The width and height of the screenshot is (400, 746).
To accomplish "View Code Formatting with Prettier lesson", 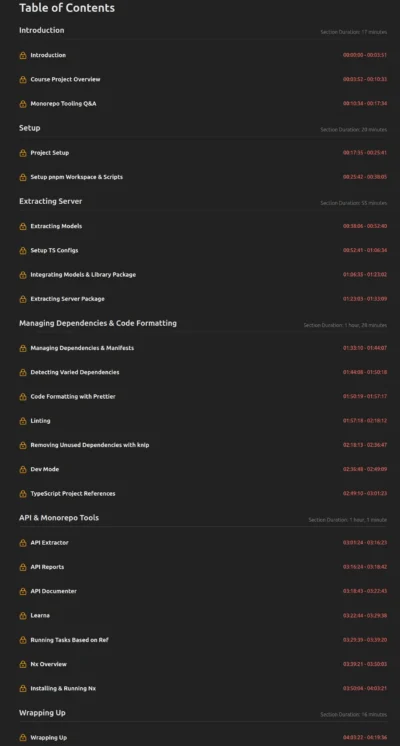I will (x=73, y=396).
